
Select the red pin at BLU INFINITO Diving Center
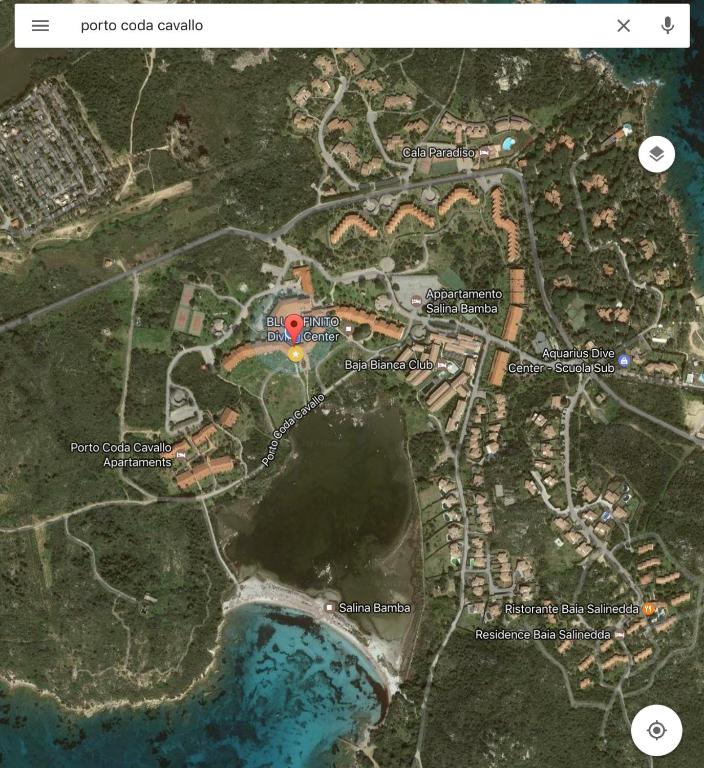click(294, 328)
